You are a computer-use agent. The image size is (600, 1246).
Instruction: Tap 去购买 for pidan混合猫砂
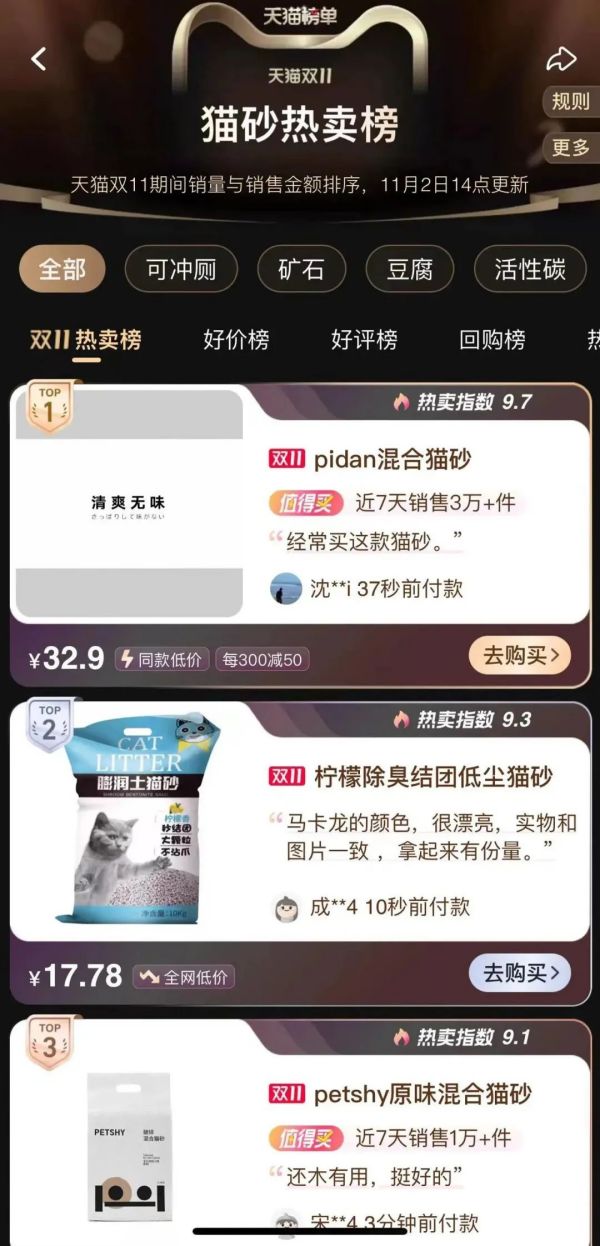[519, 656]
